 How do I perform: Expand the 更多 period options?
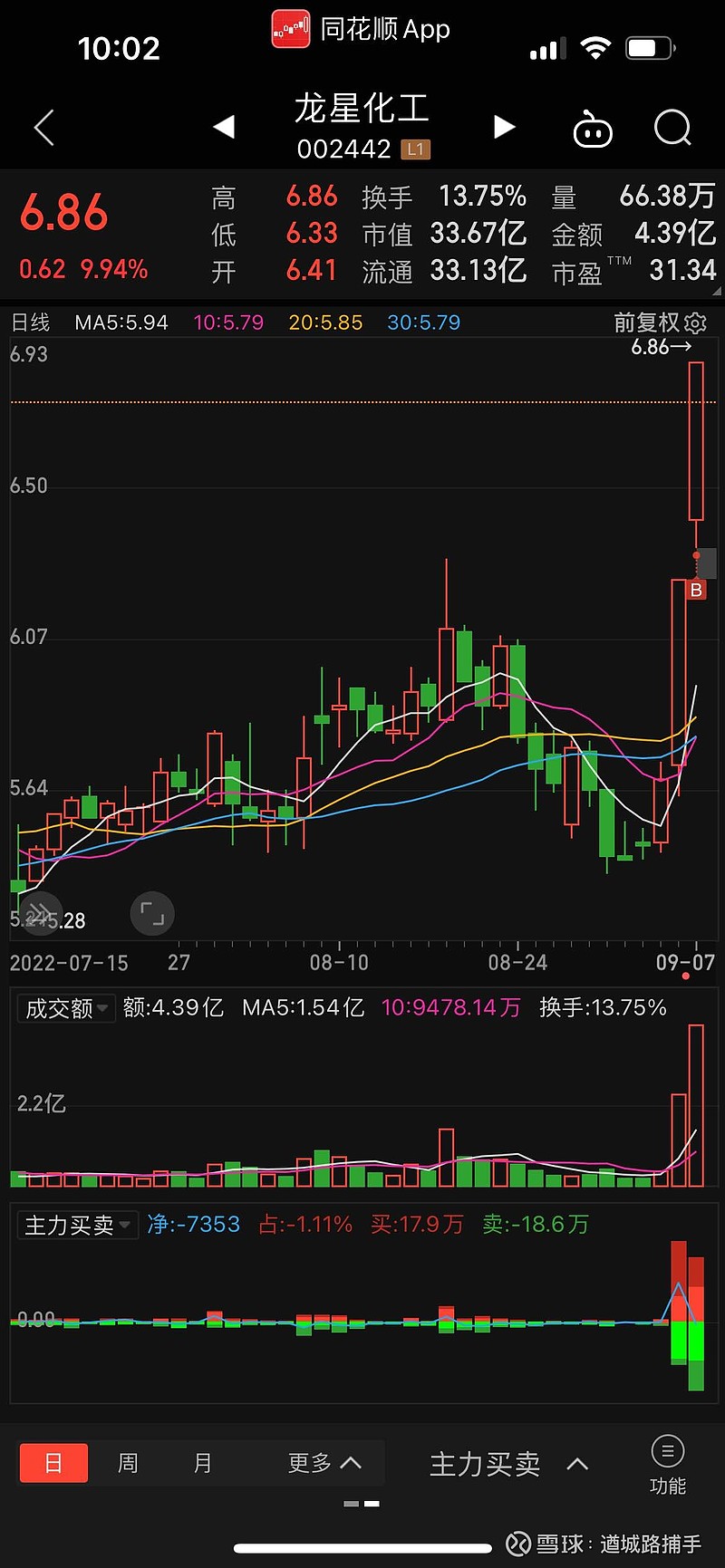(x=324, y=1463)
